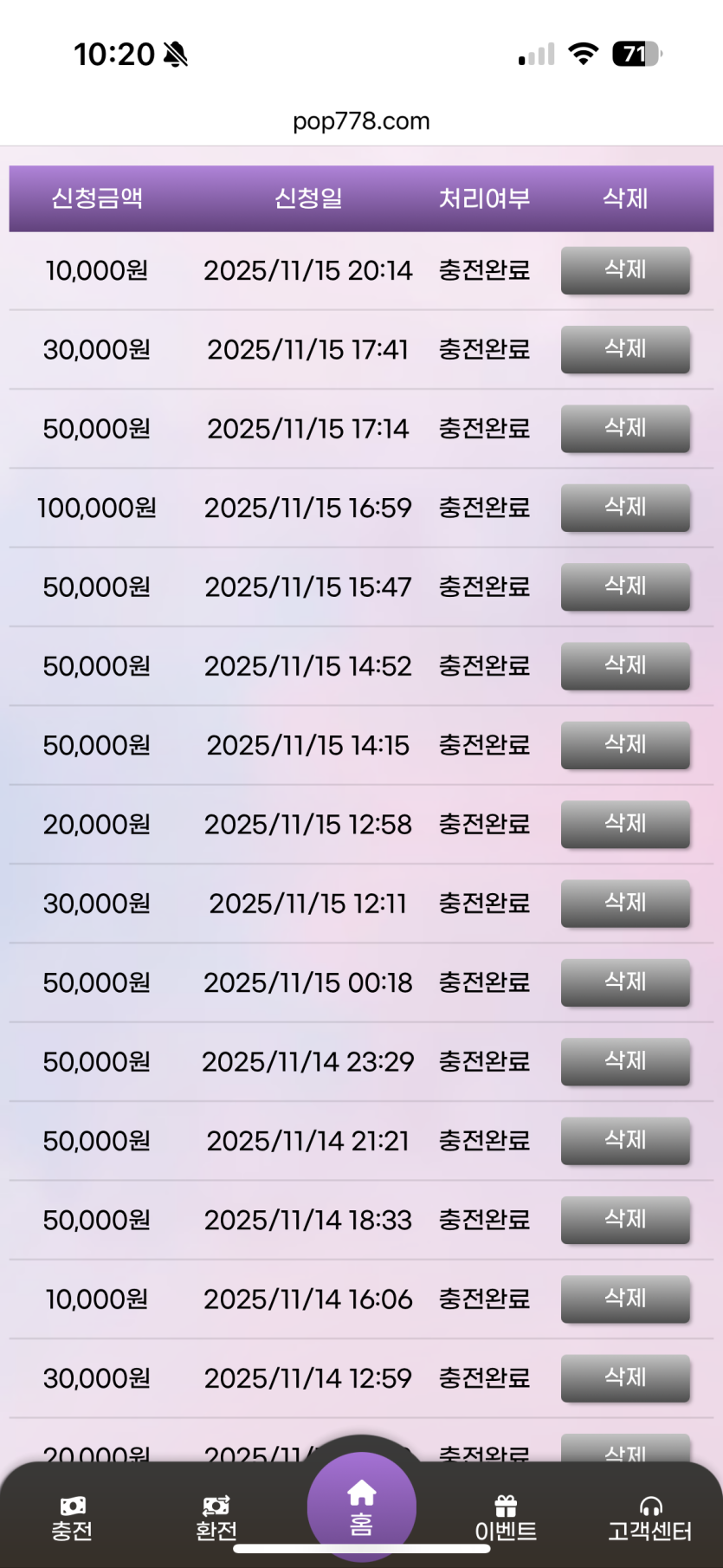This screenshot has width=723, height=1568.
Task: Remove the 20,000원 entry from 12:58
Action: [625, 824]
